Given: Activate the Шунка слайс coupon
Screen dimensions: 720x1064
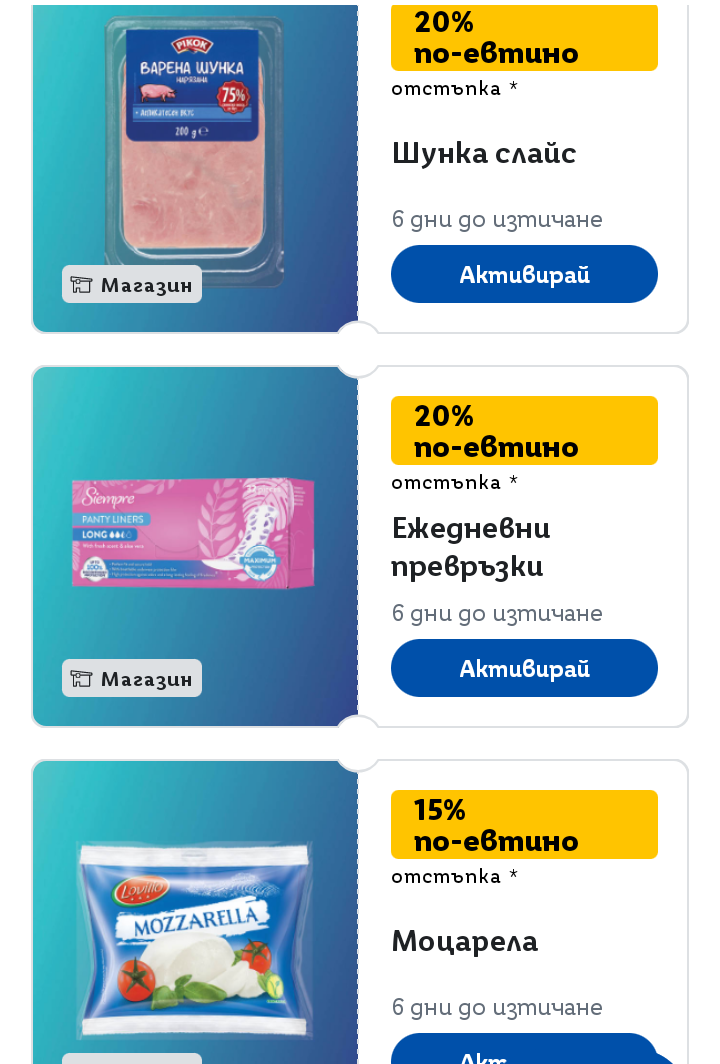Looking at the screenshot, I should pyautogui.click(x=524, y=274).
